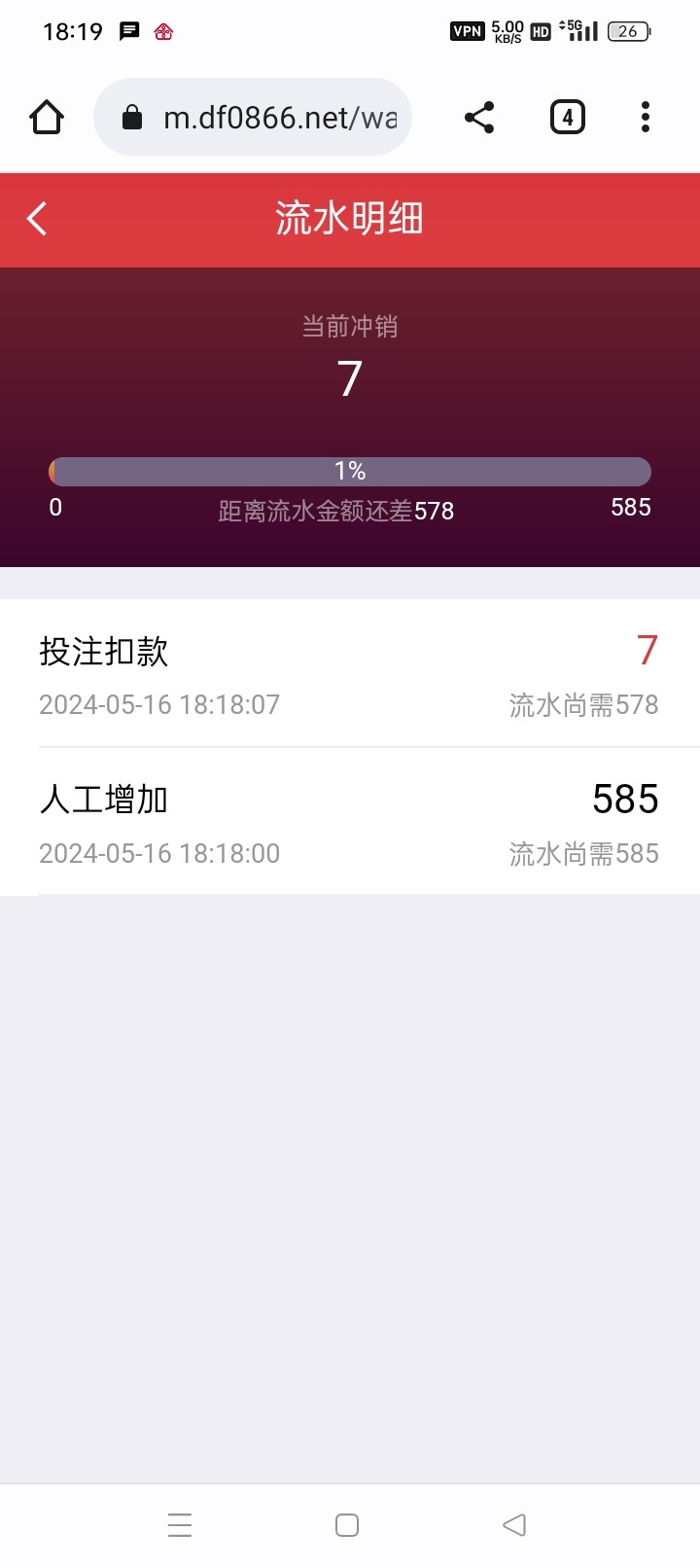Select the 人工增加 transaction entry
Image resolution: width=700 pixels, height=1568 pixels.
[103, 800]
